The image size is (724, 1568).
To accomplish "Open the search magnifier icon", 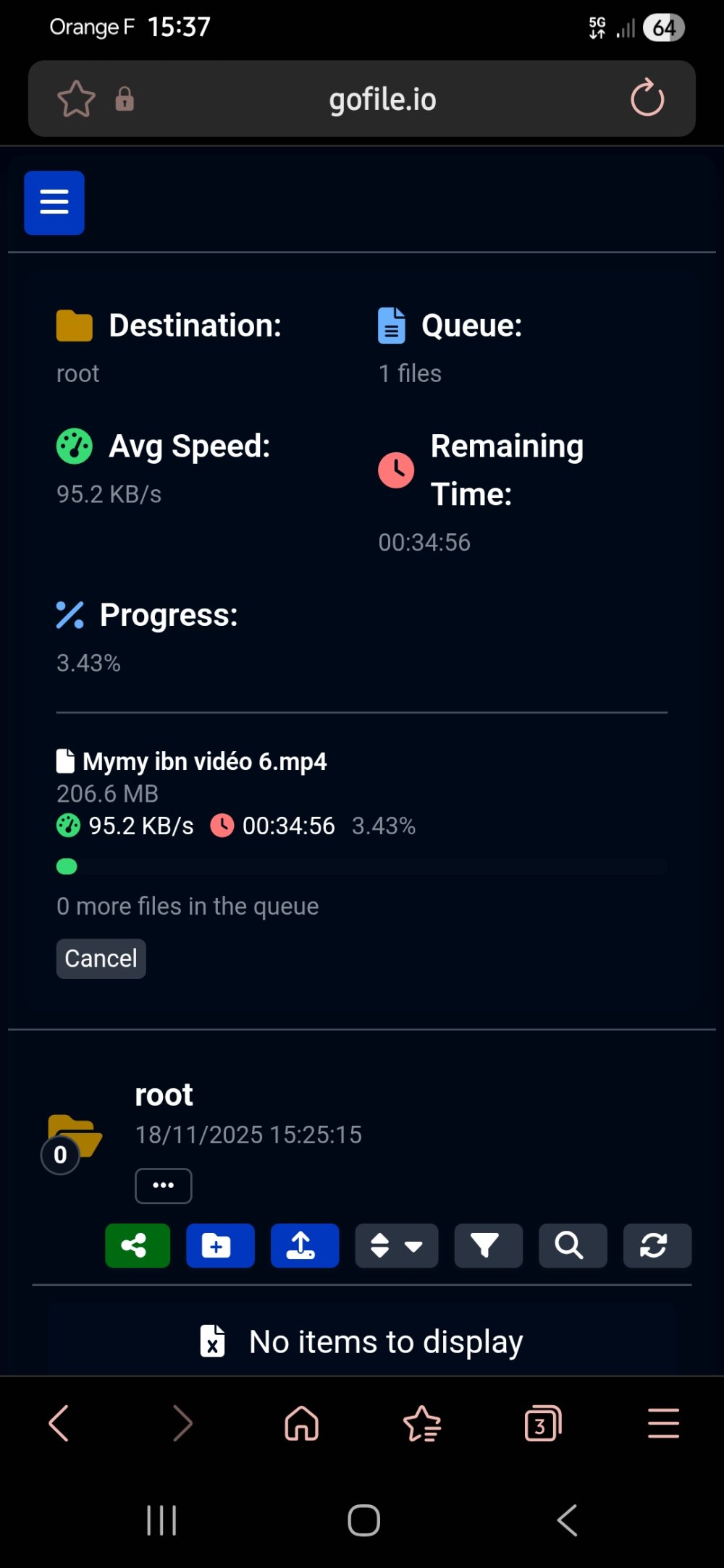I will (572, 1246).
